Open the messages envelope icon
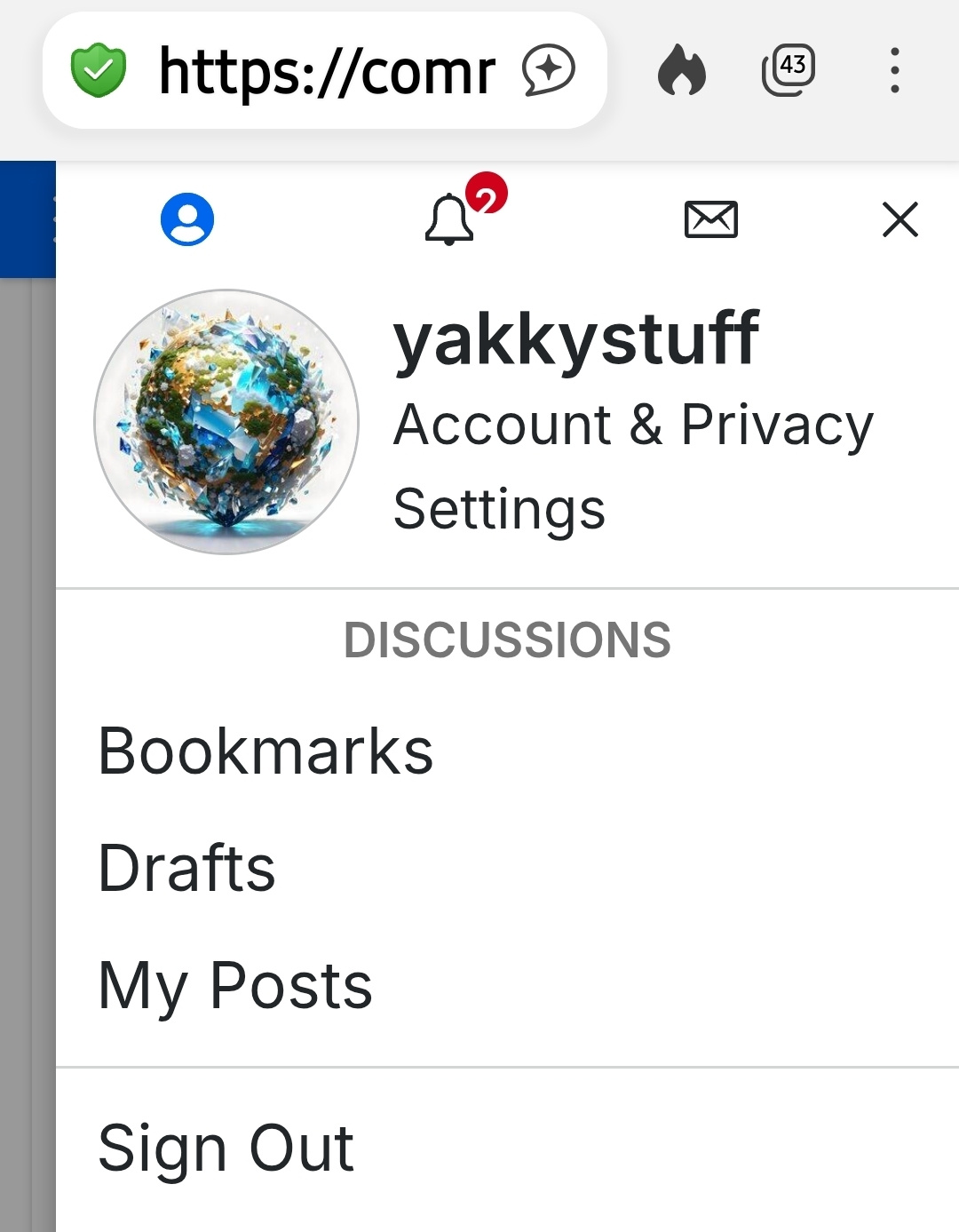Screen dimensions: 959x1232 coord(710,219)
